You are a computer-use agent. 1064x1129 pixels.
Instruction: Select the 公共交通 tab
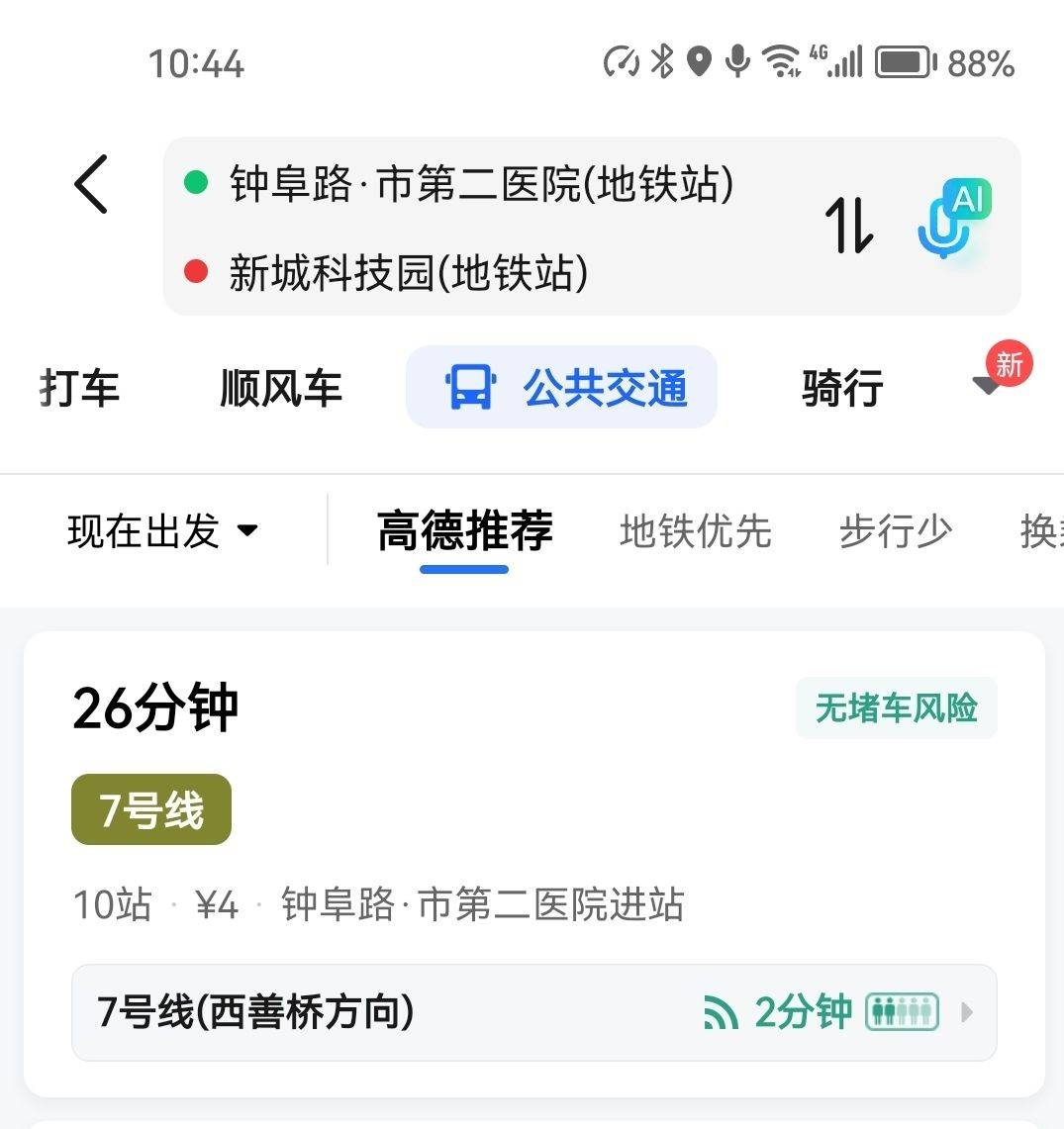[x=562, y=388]
